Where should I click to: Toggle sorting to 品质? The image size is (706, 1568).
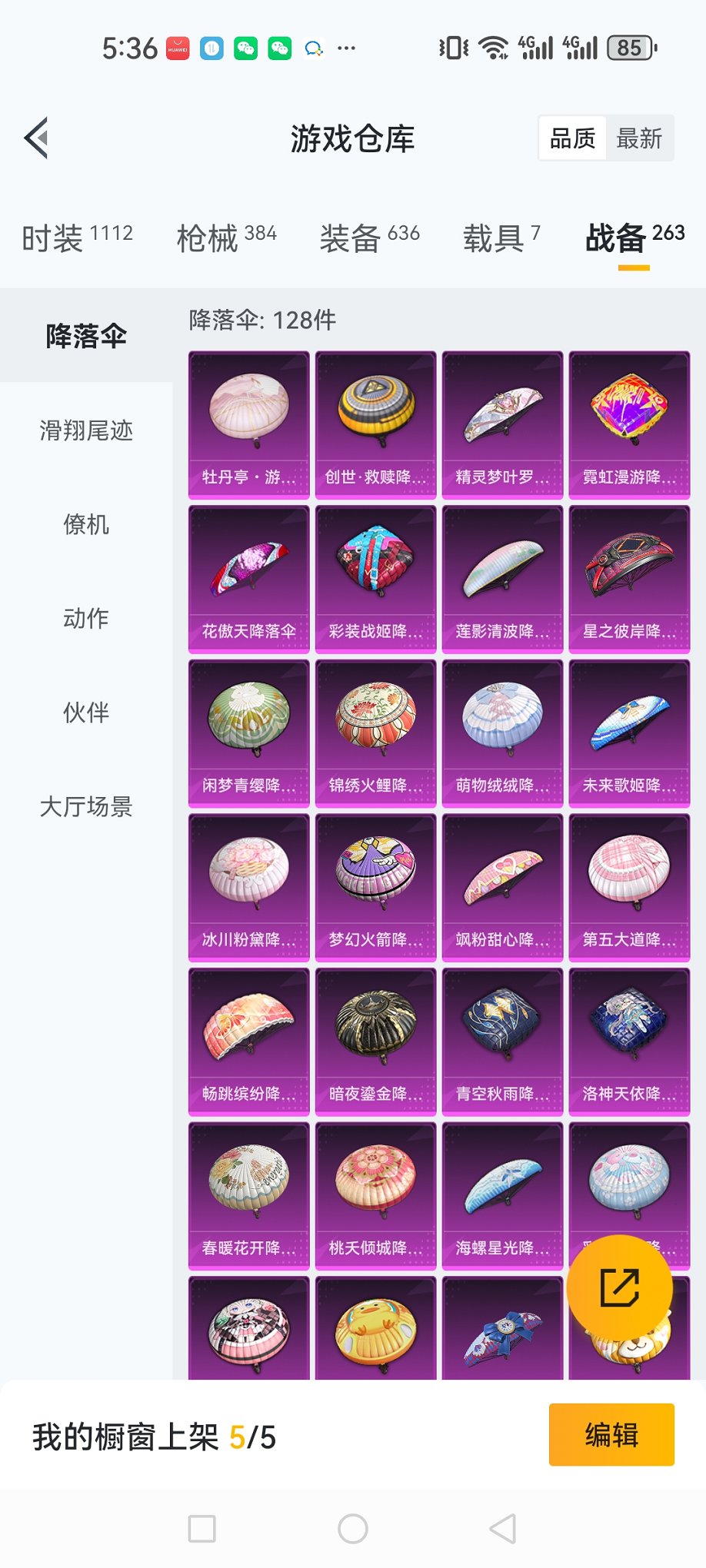(571, 138)
